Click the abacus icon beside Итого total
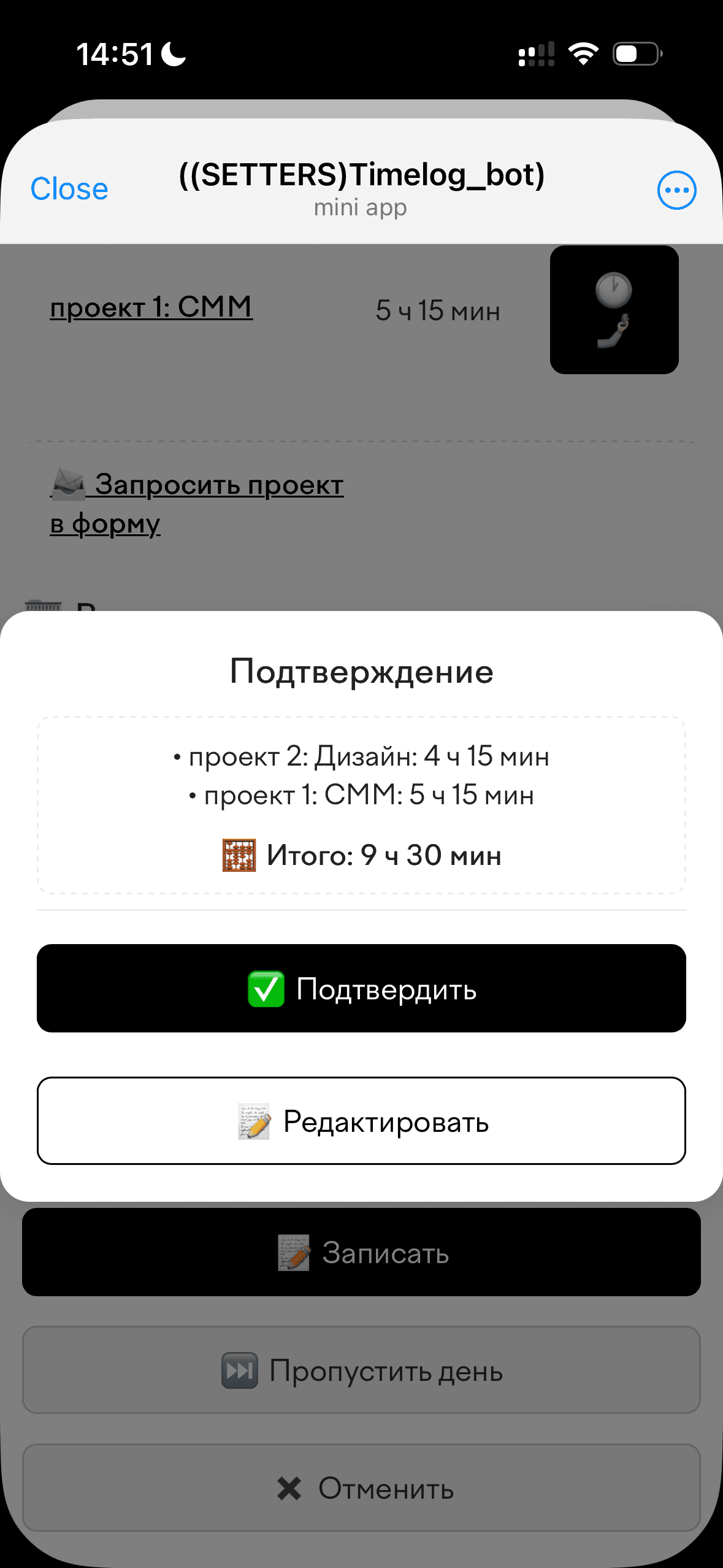Image resolution: width=723 pixels, height=1568 pixels. (240, 855)
